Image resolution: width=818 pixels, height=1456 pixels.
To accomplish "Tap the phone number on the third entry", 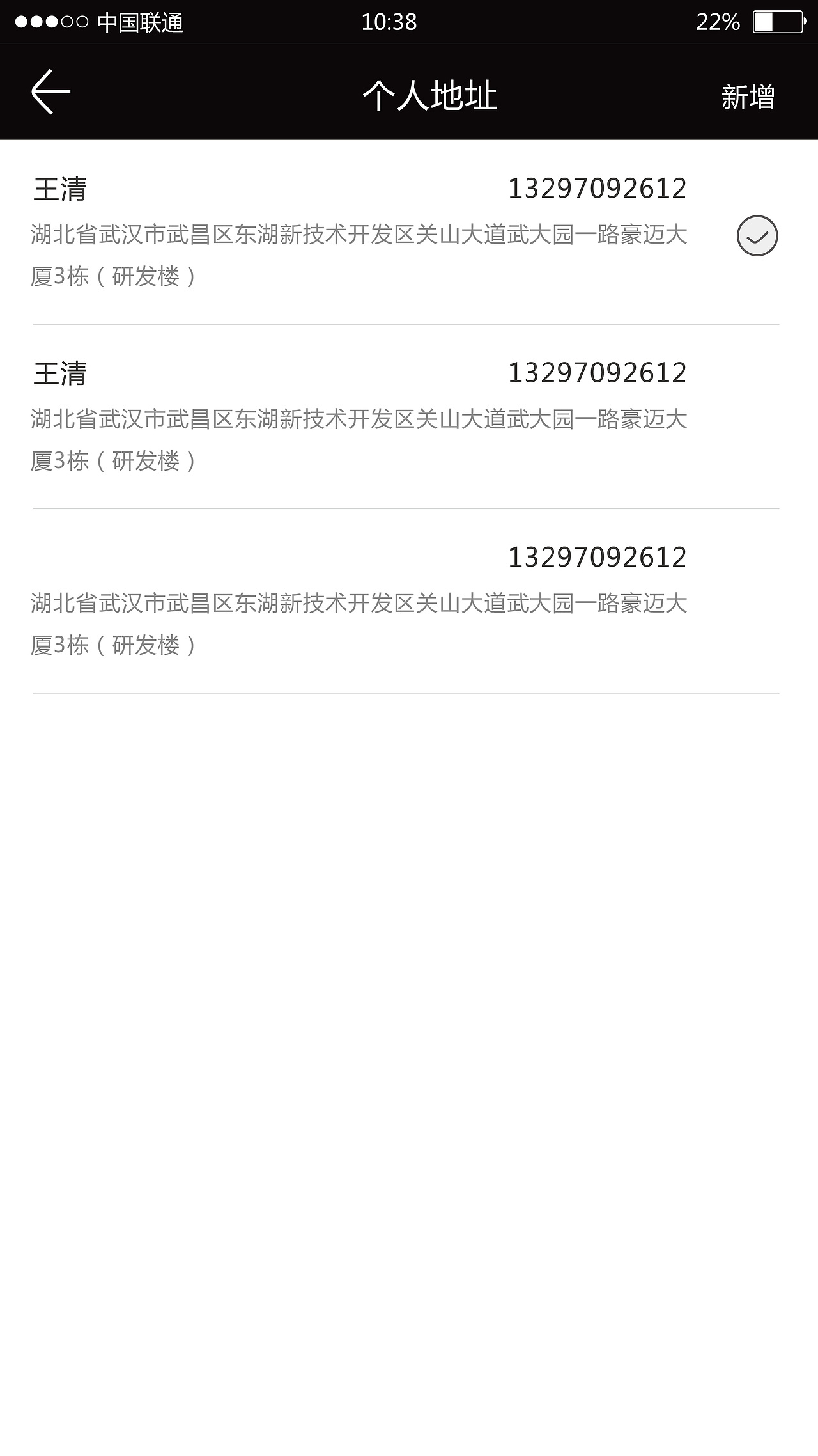I will click(x=597, y=556).
